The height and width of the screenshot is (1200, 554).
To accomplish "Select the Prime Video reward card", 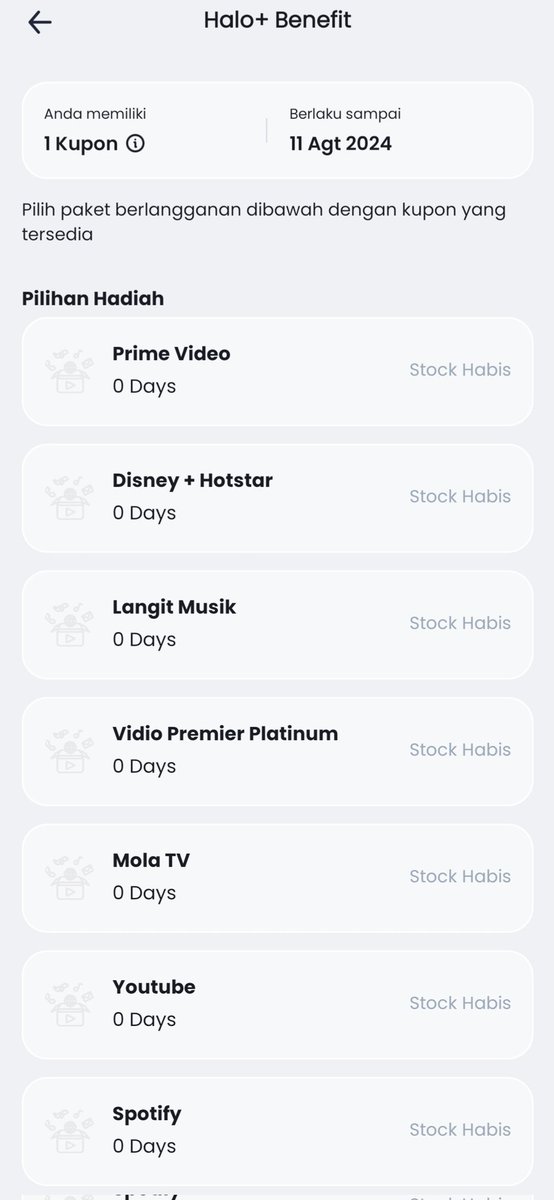I will coord(277,371).
